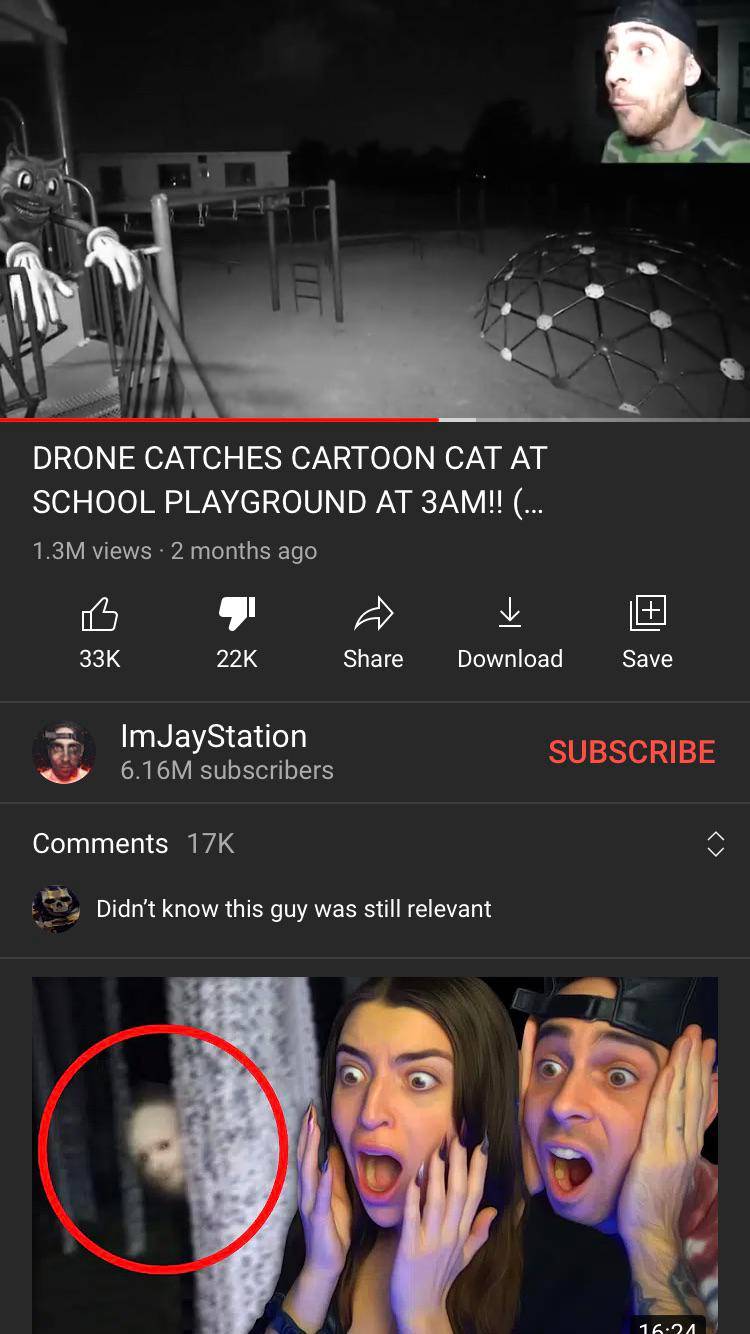Viewport: 750px width, 1334px height.
Task: Expand the 17K comments section
Action: click(715, 844)
